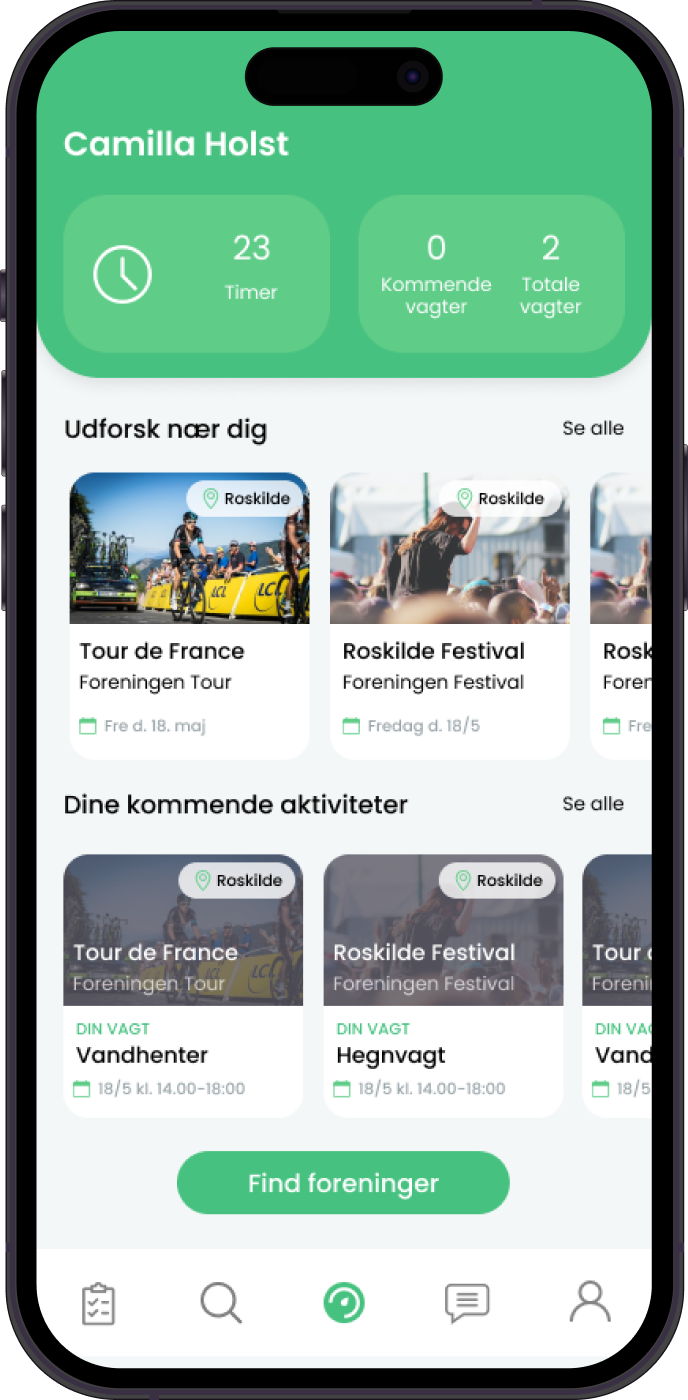Image resolution: width=688 pixels, height=1400 pixels.
Task: Tap the Find foreninger button
Action: click(x=343, y=1183)
